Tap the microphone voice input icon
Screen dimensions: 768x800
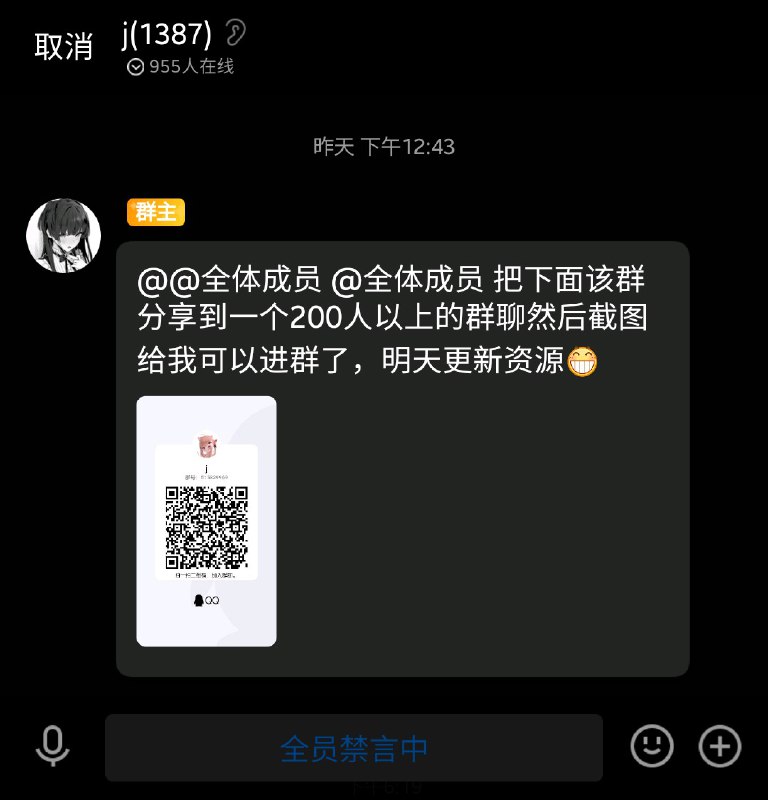pos(52,746)
